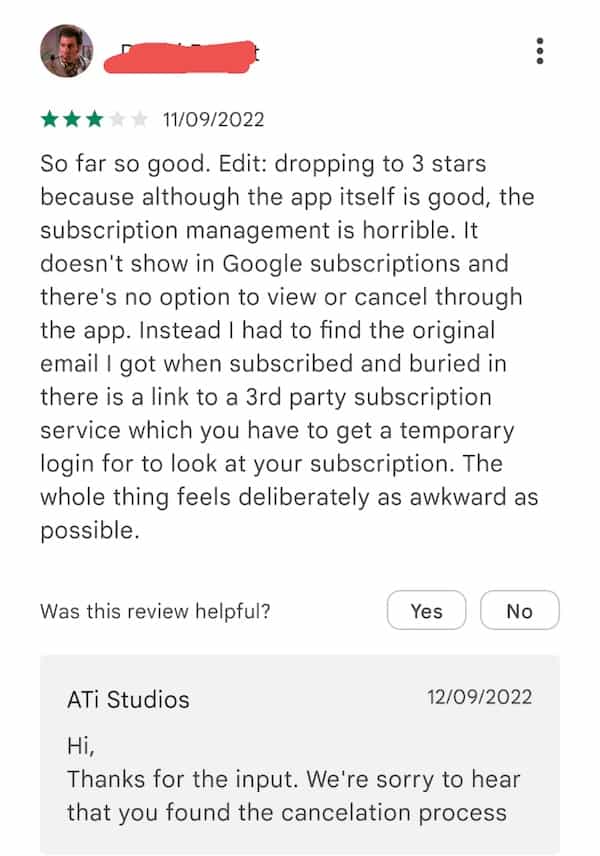This screenshot has width=600, height=856.
Task: Open the review's overflow menu
Action: (x=540, y=51)
